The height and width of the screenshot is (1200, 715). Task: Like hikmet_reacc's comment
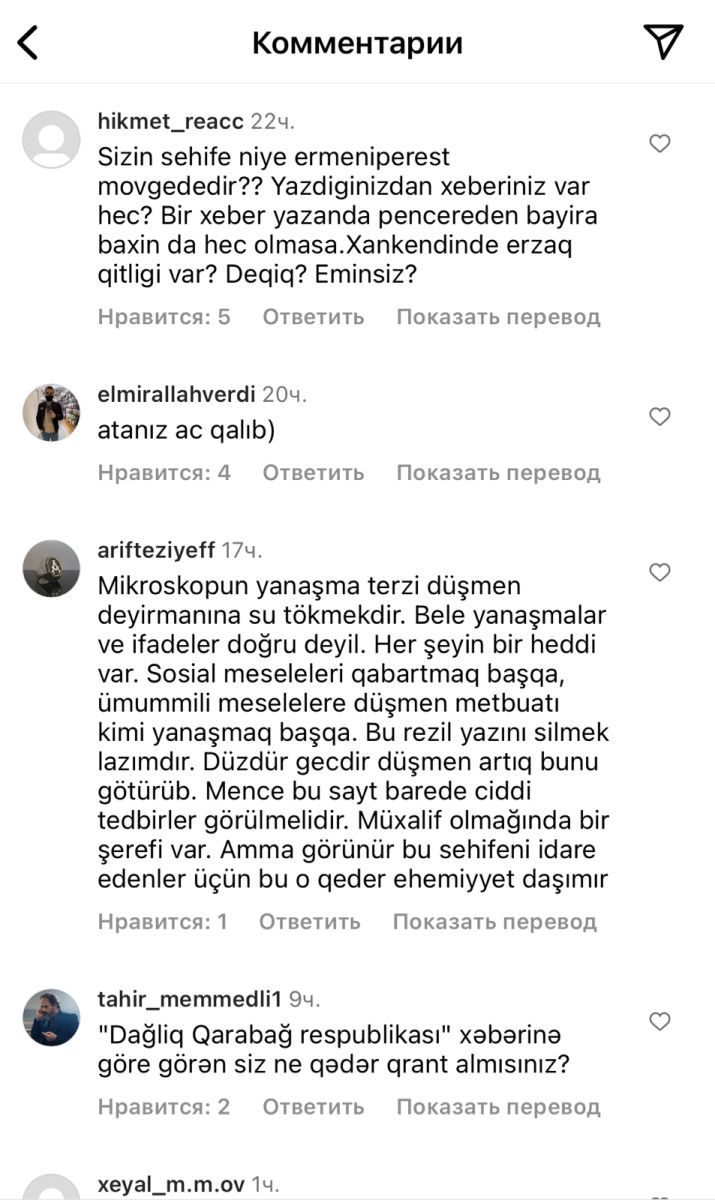[x=660, y=144]
